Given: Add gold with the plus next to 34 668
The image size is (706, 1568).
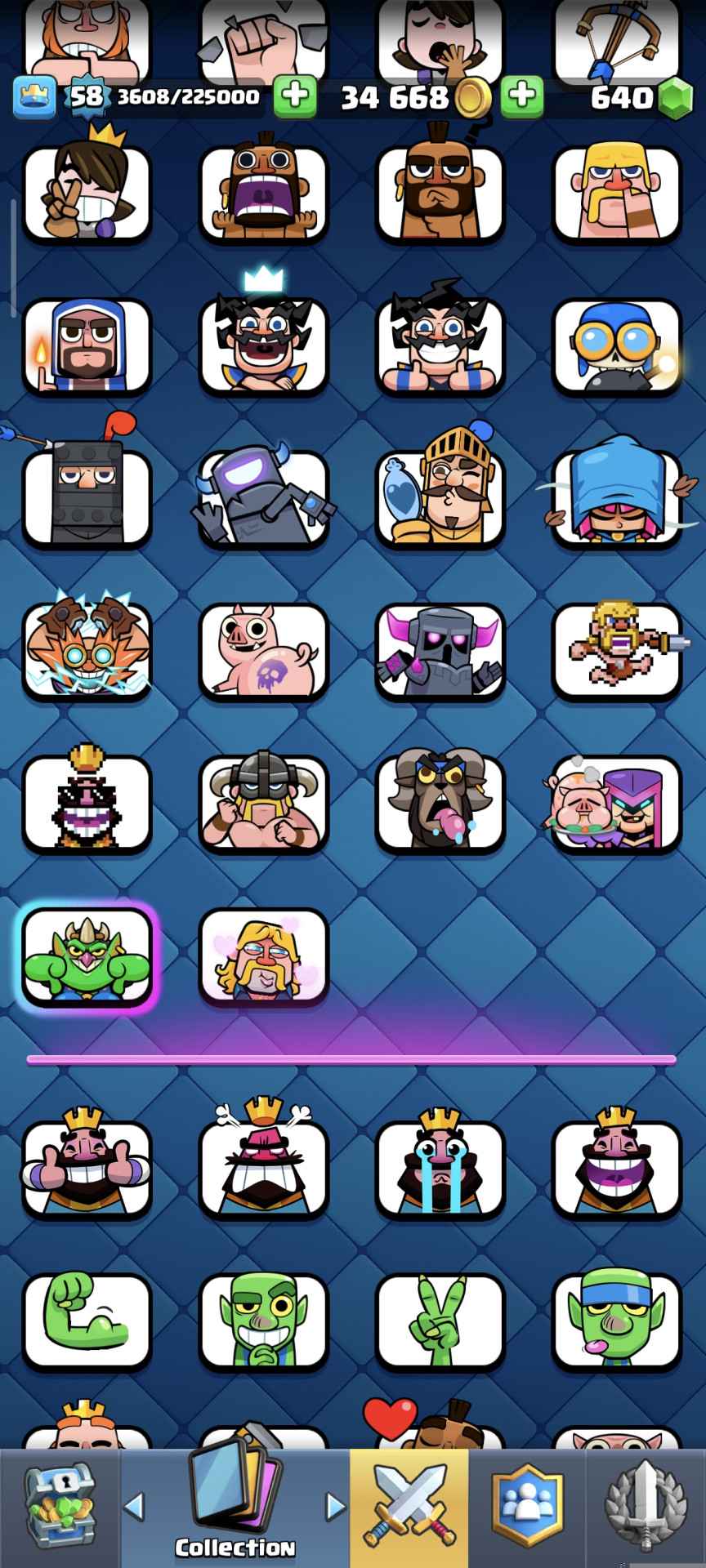Looking at the screenshot, I should 521,96.
